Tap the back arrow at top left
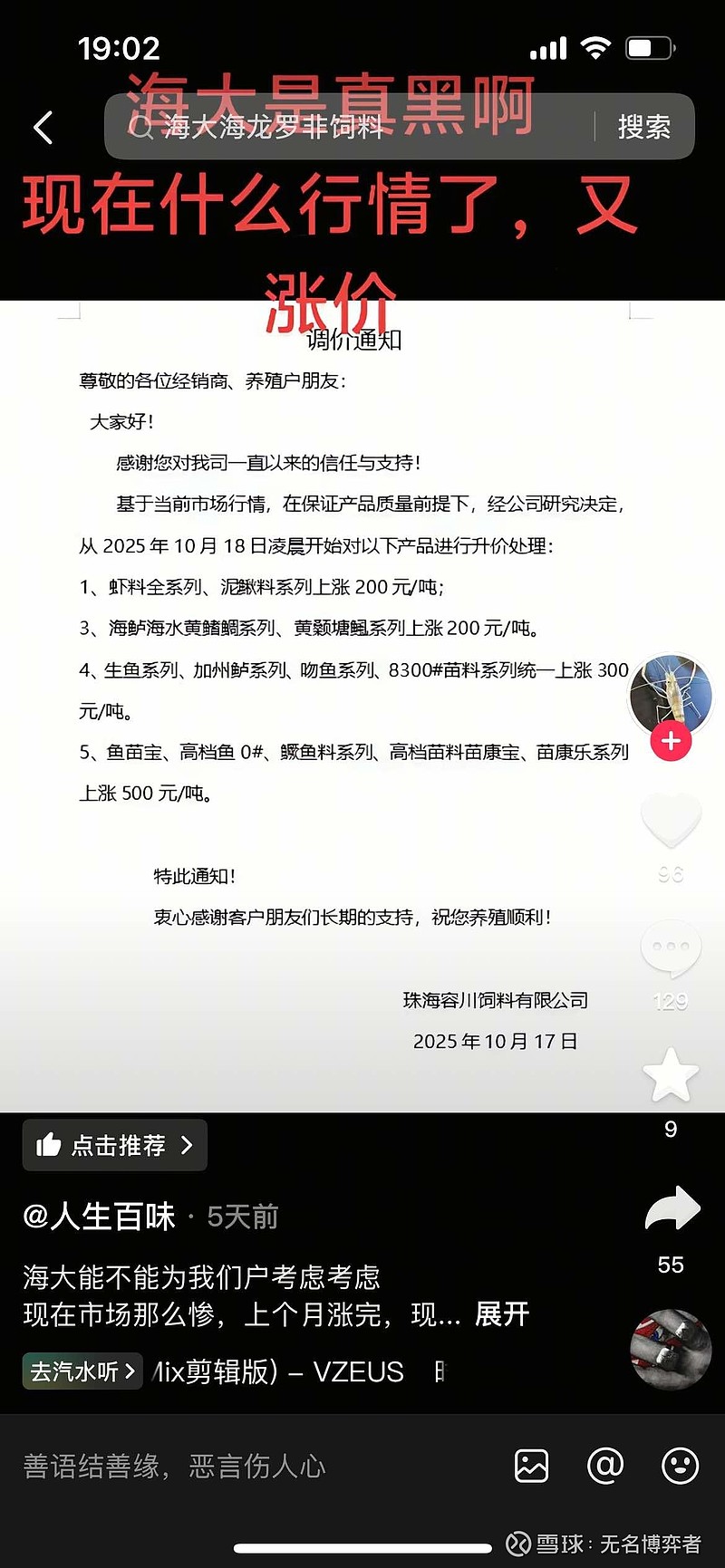 pyautogui.click(x=43, y=128)
